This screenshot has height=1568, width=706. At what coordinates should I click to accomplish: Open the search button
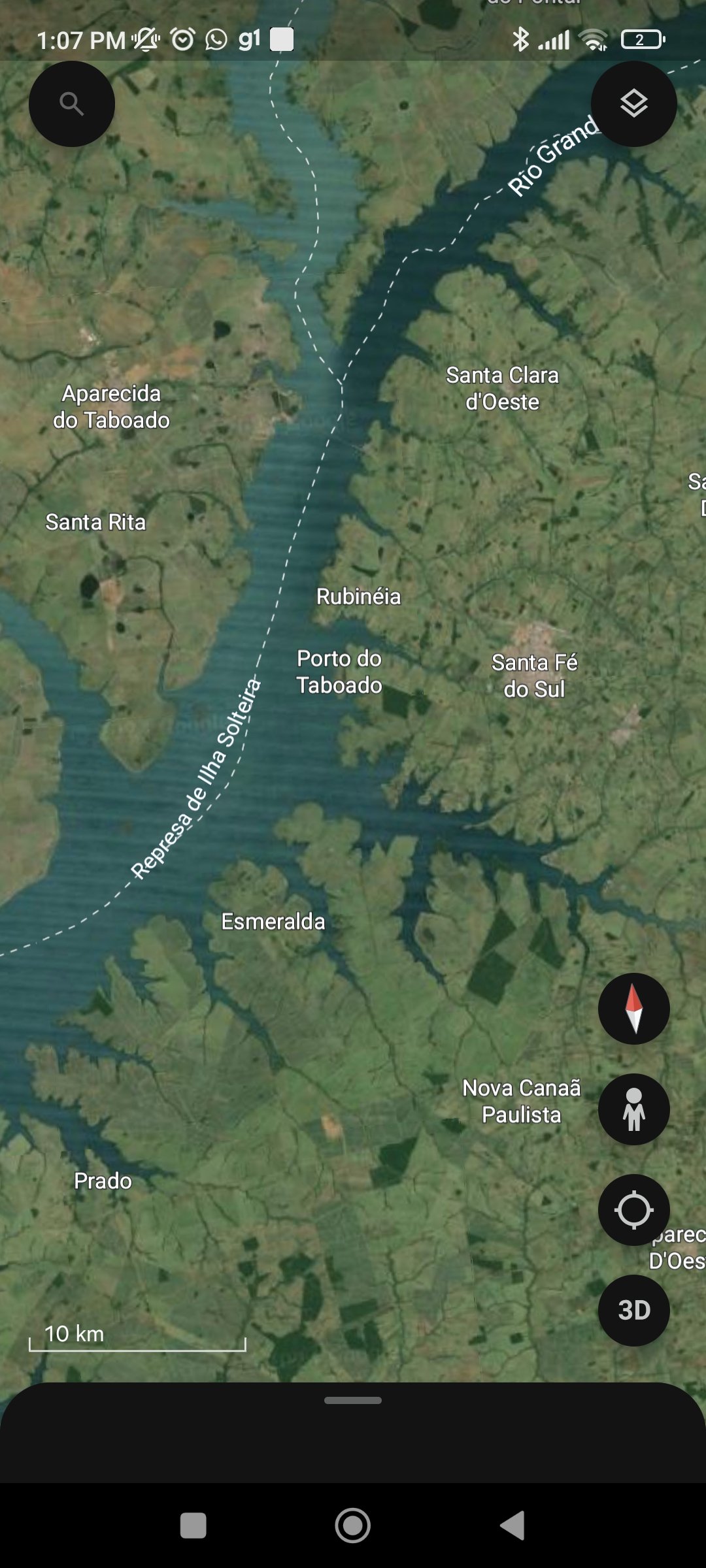coord(72,104)
